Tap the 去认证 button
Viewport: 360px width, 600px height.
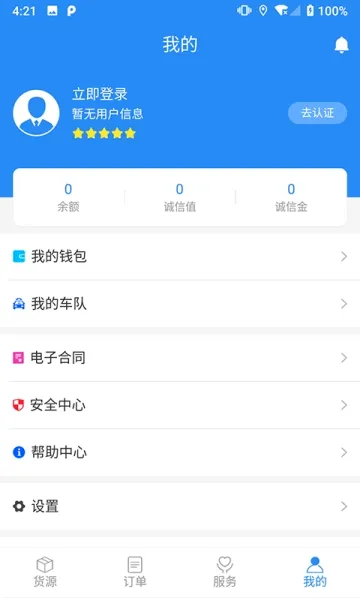(318, 113)
